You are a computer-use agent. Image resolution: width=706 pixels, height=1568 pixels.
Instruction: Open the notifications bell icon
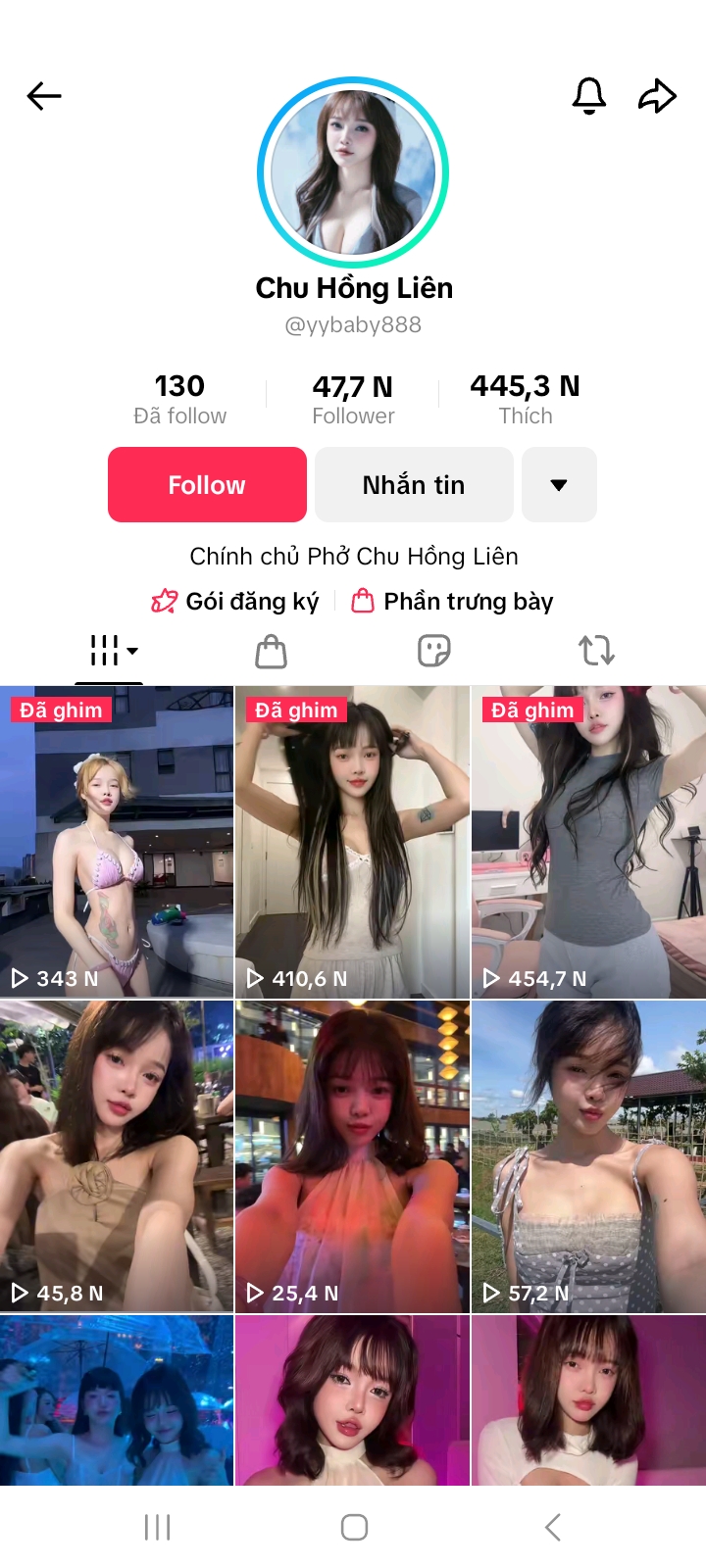coord(589,95)
